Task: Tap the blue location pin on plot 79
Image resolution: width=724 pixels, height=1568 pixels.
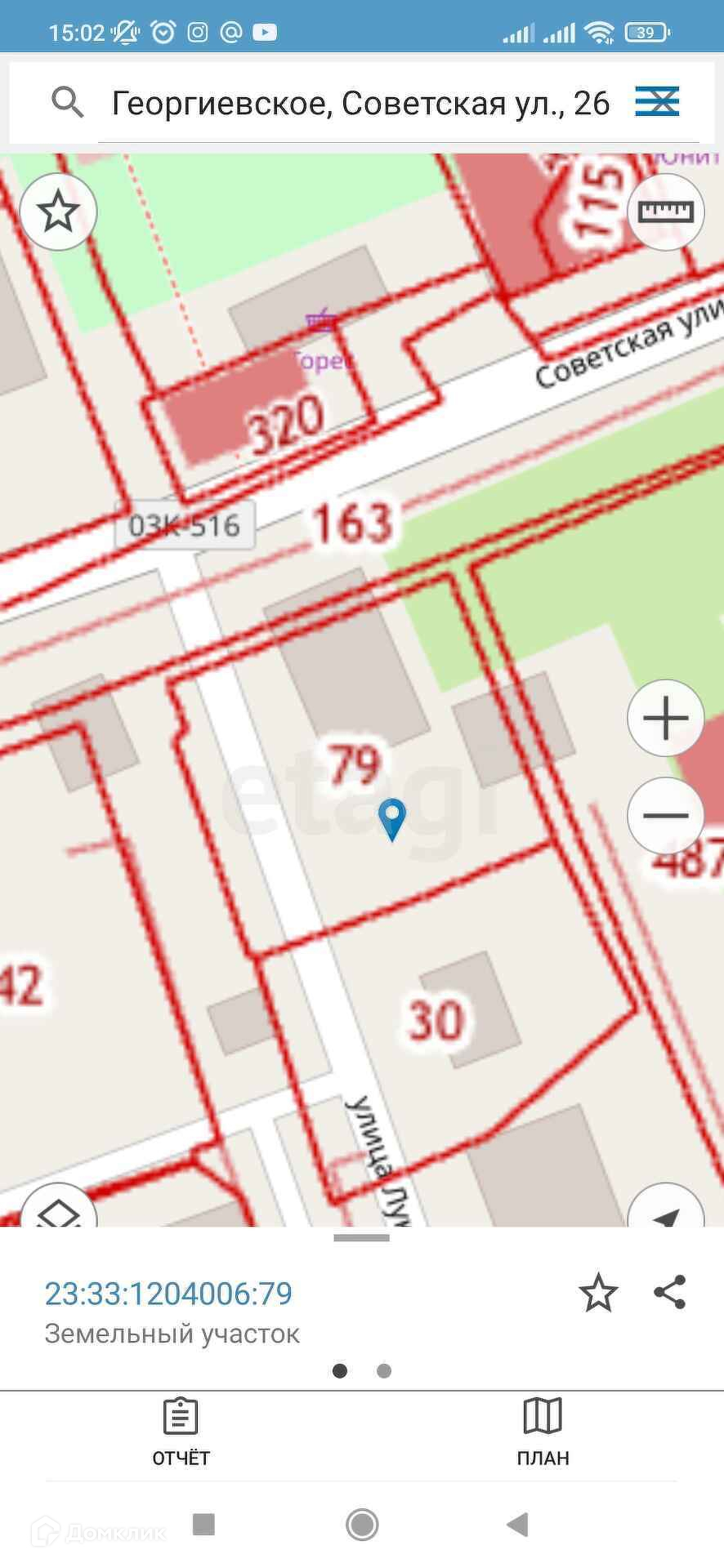Action: (x=393, y=819)
